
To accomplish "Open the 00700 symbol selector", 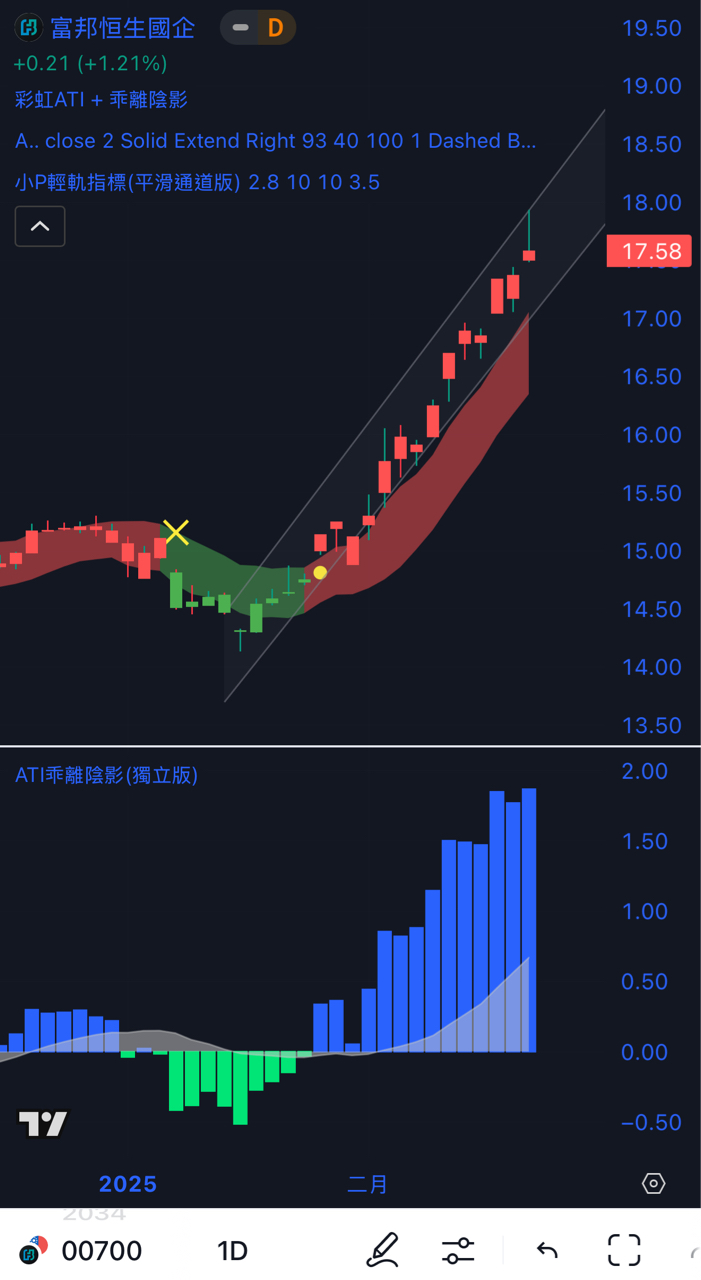I will (84, 1250).
